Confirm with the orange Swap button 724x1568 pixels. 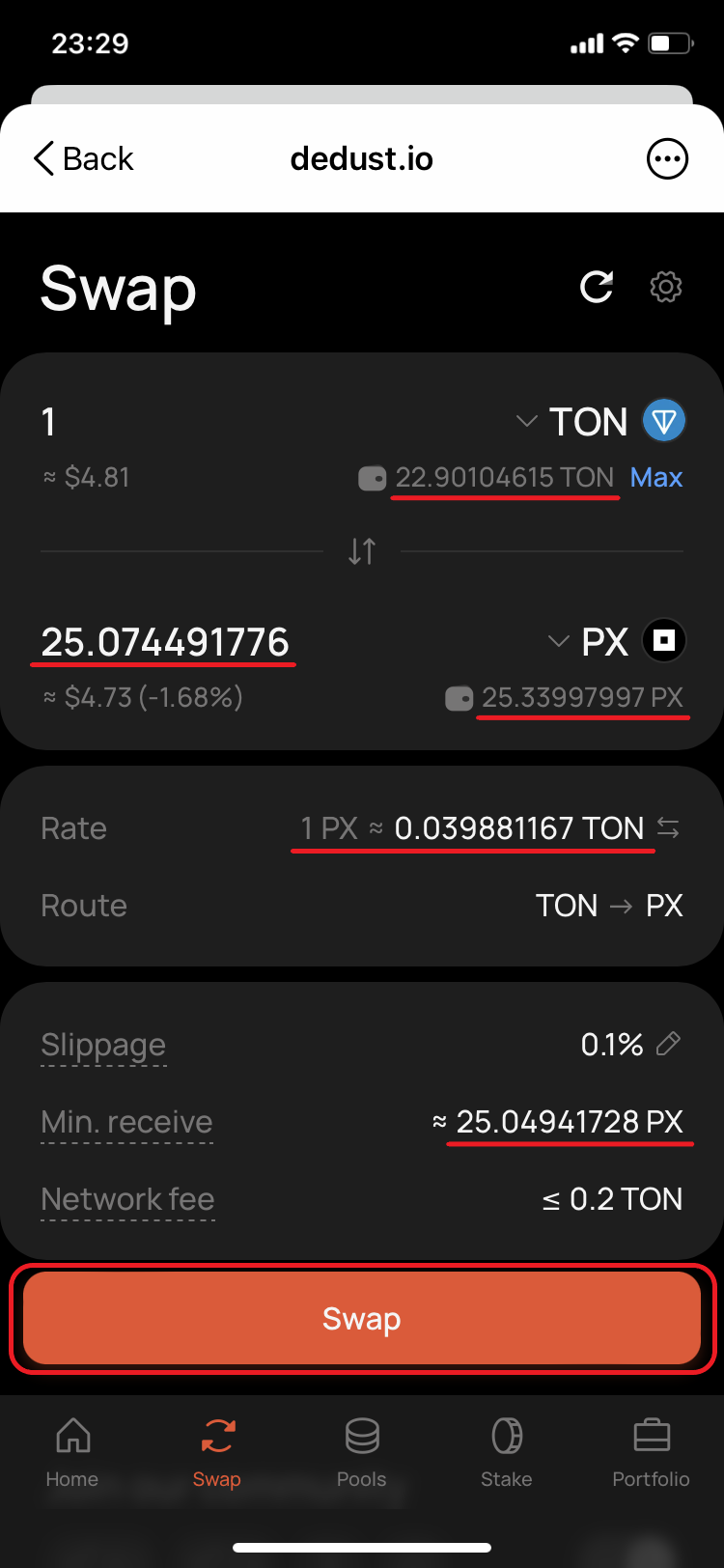[x=362, y=1318]
